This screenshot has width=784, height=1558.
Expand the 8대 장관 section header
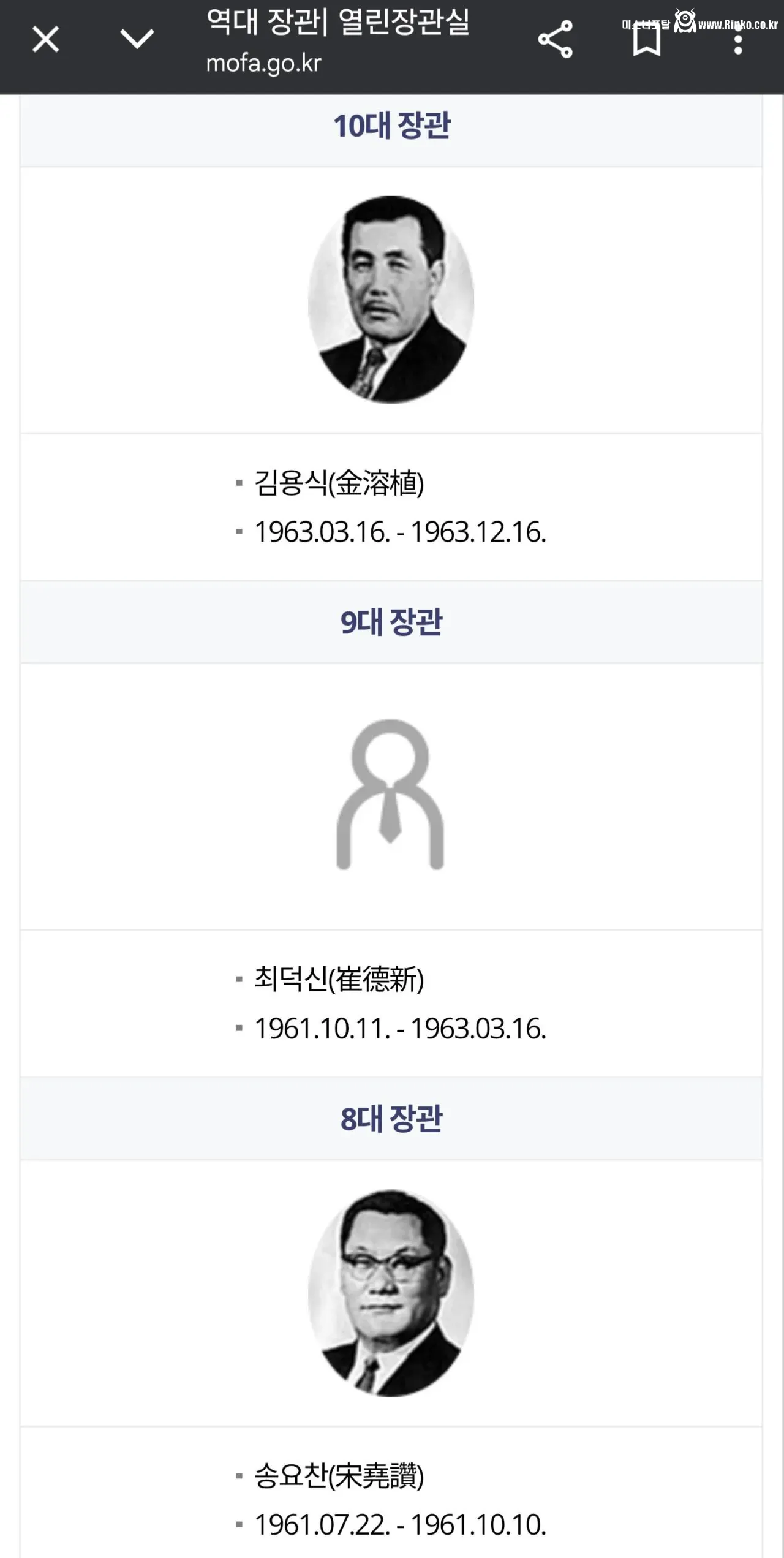[392, 1116]
